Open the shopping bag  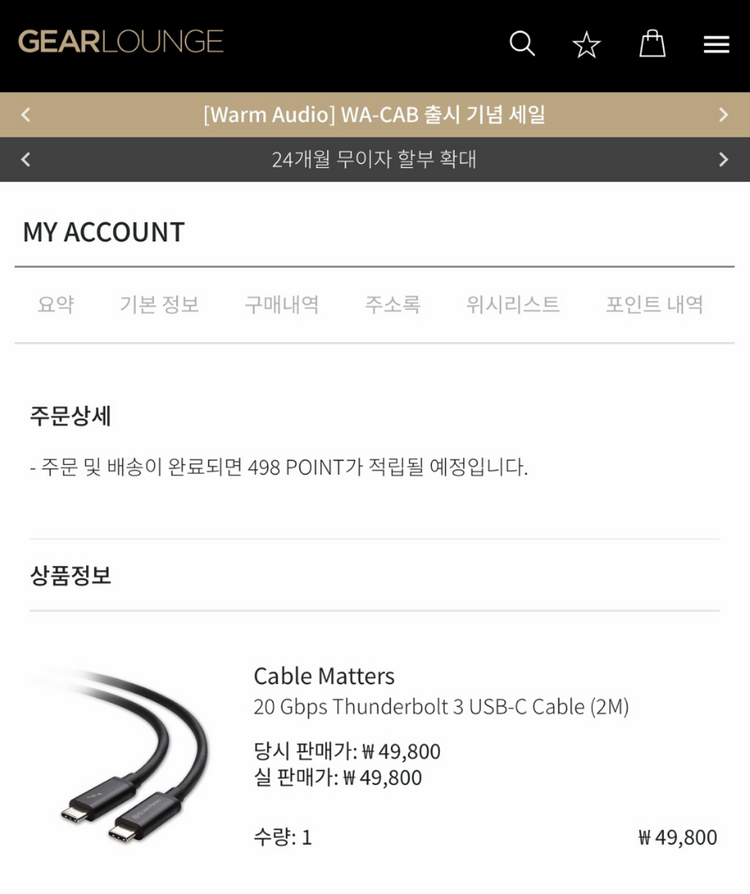[x=652, y=43]
